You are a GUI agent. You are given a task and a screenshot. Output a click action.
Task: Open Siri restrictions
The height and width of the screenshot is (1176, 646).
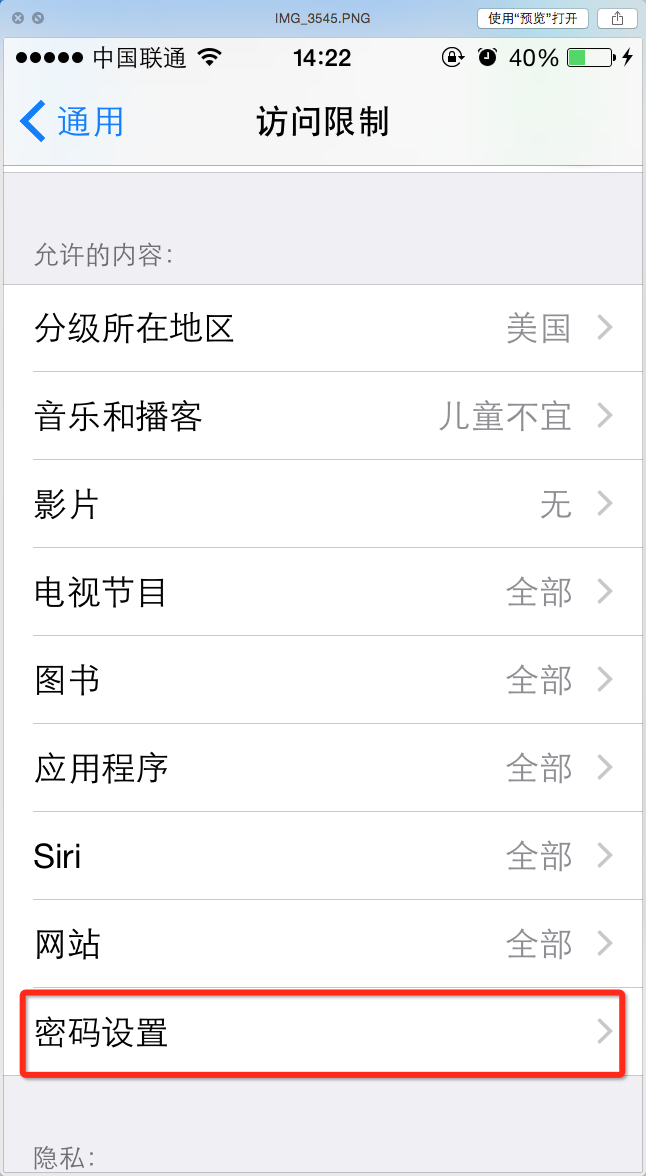point(323,856)
